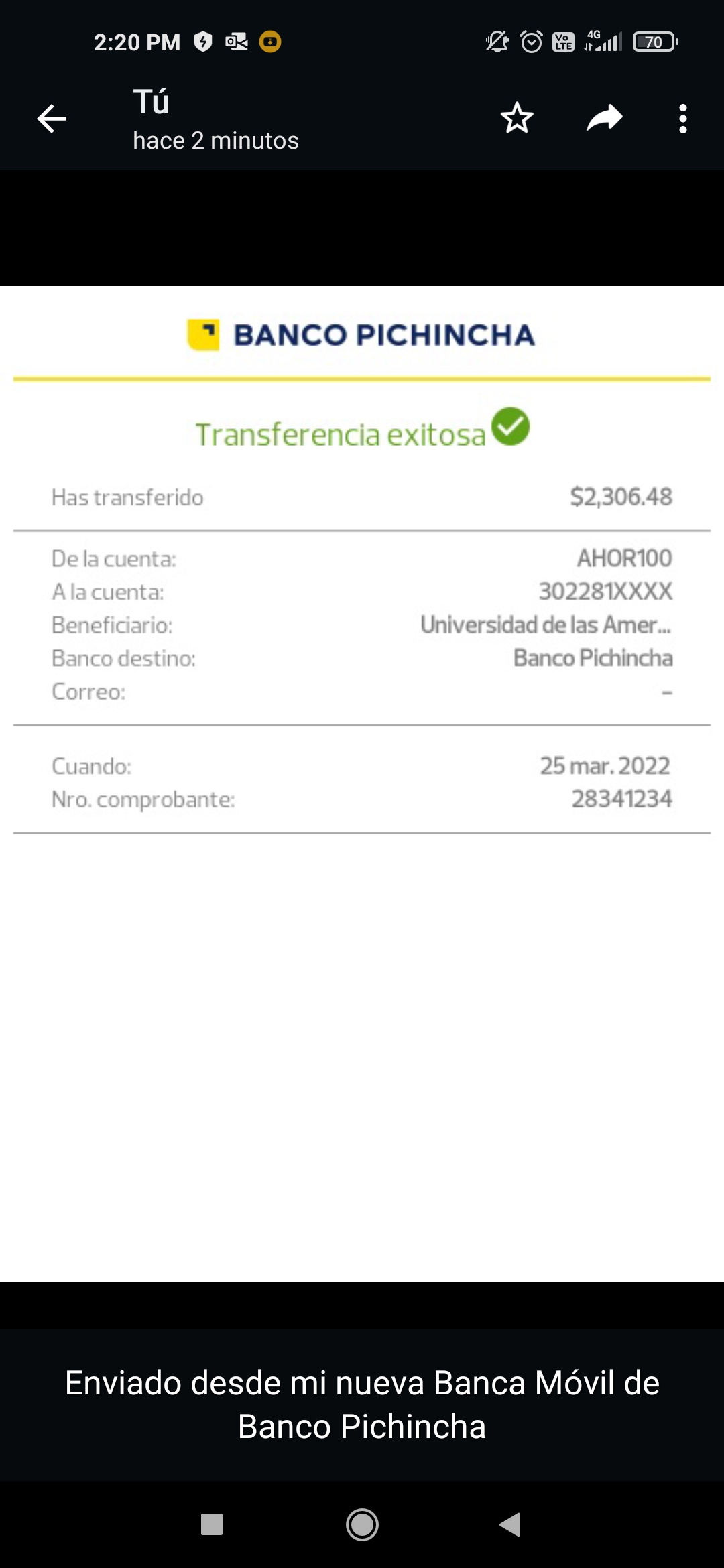Star this message
This screenshot has width=724, height=1568.
point(517,119)
